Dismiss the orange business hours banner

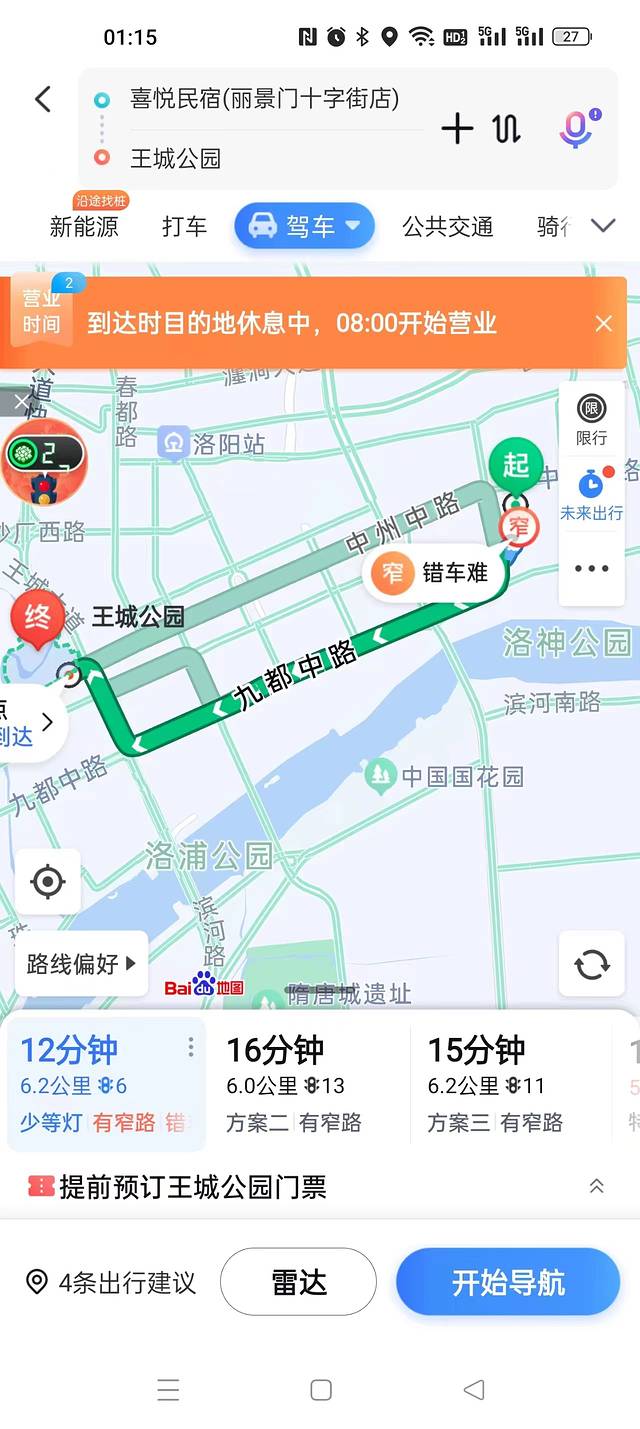click(603, 323)
